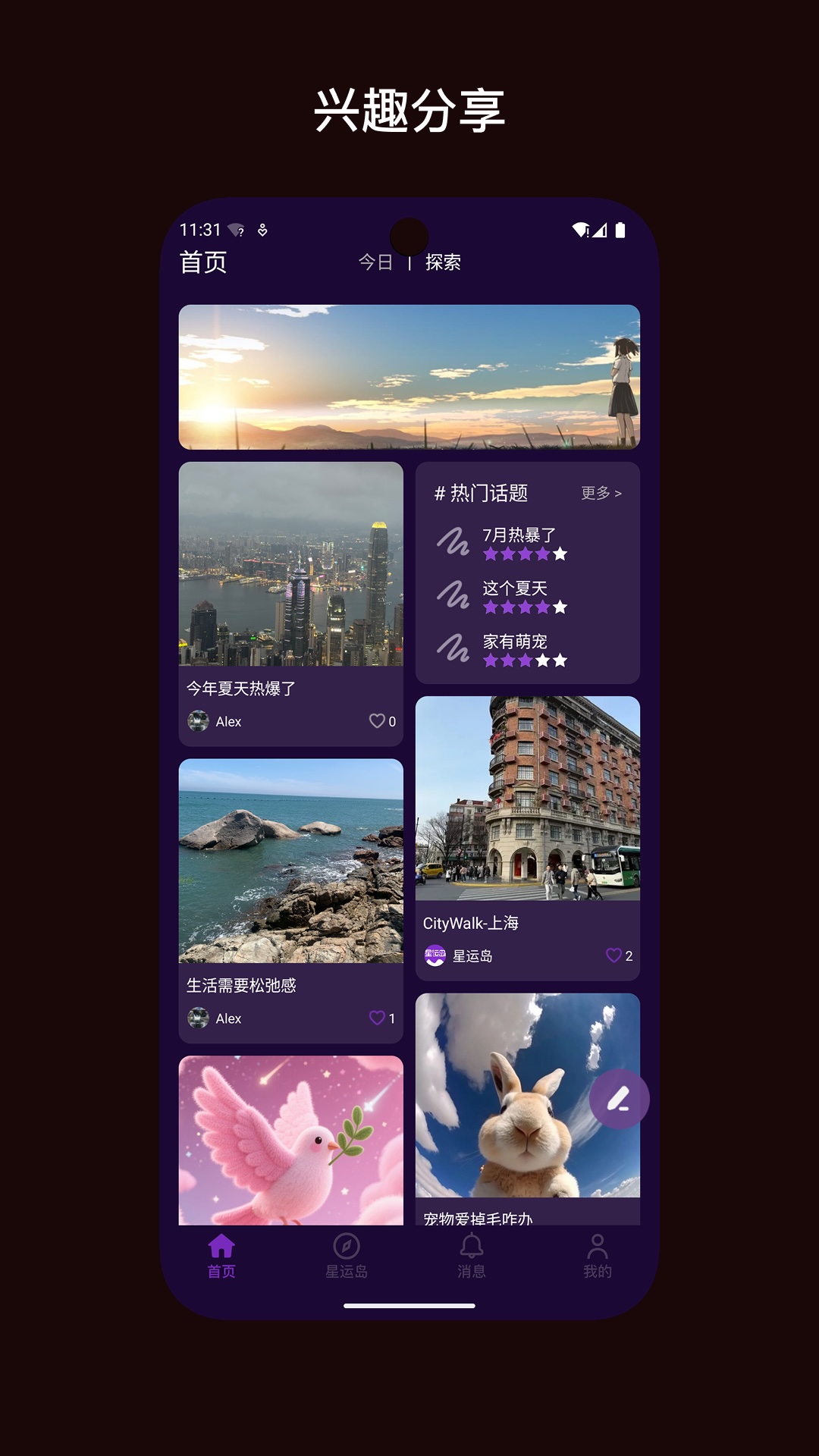Tap the 星运岛 avatar badge on CityWalk post
The image size is (819, 1456).
click(x=434, y=957)
